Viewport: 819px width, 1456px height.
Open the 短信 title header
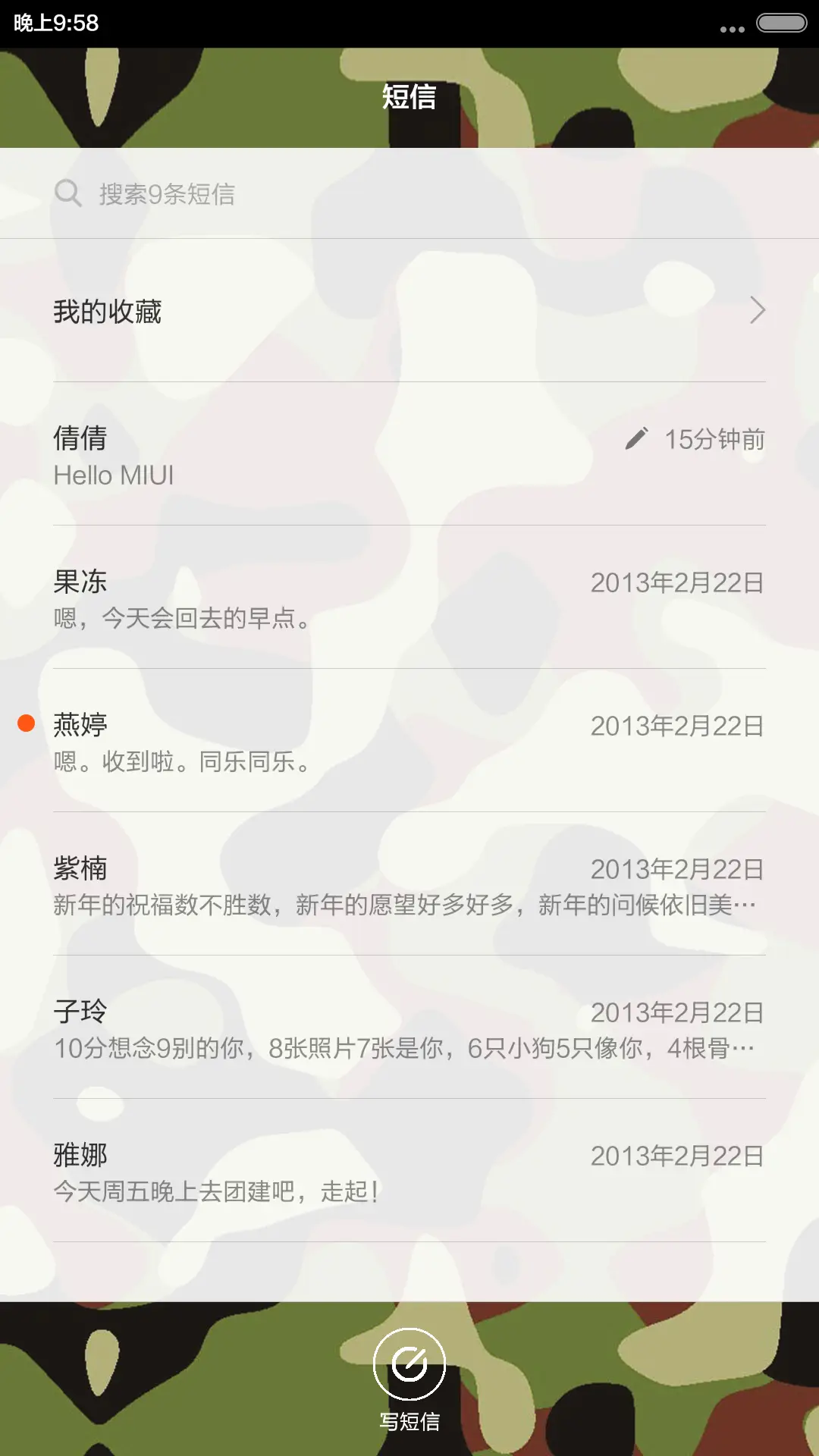[409, 99]
